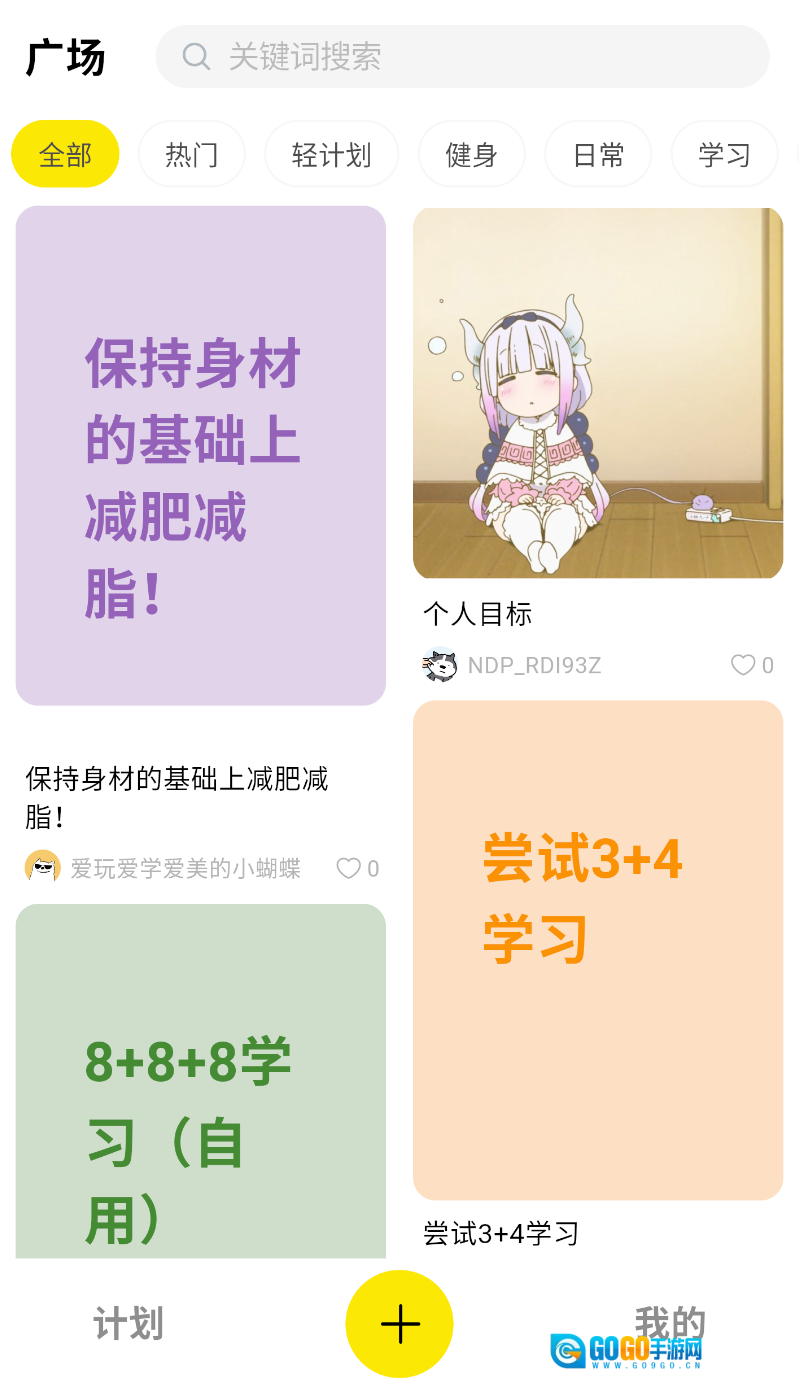799x1379 pixels.
Task: Open the green 8+8+8学习（自用） card
Action: pos(200,1081)
